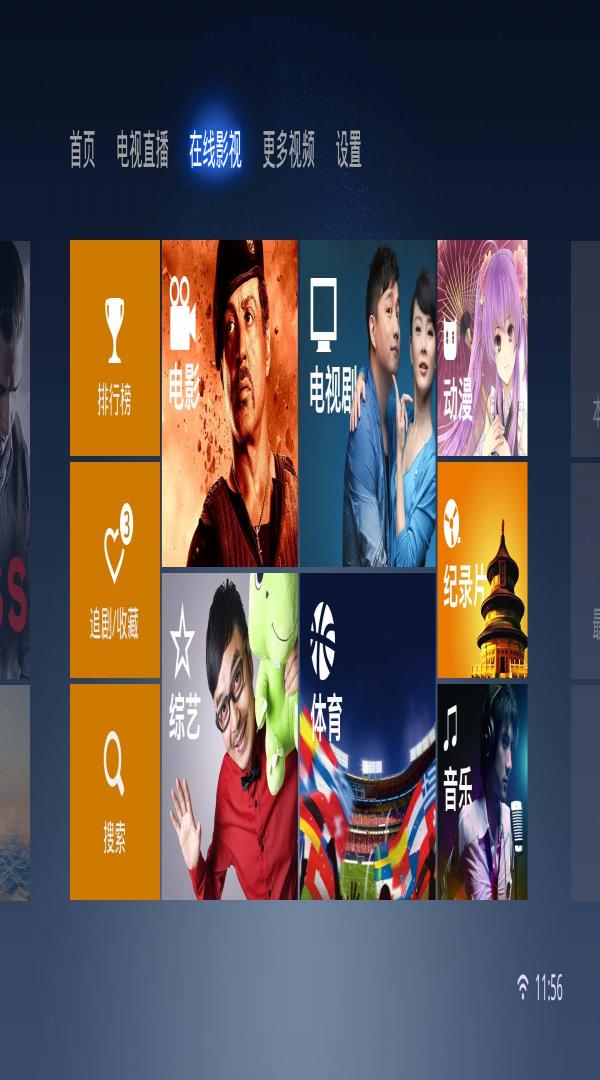Select the 在线影视 tab

click(215, 151)
